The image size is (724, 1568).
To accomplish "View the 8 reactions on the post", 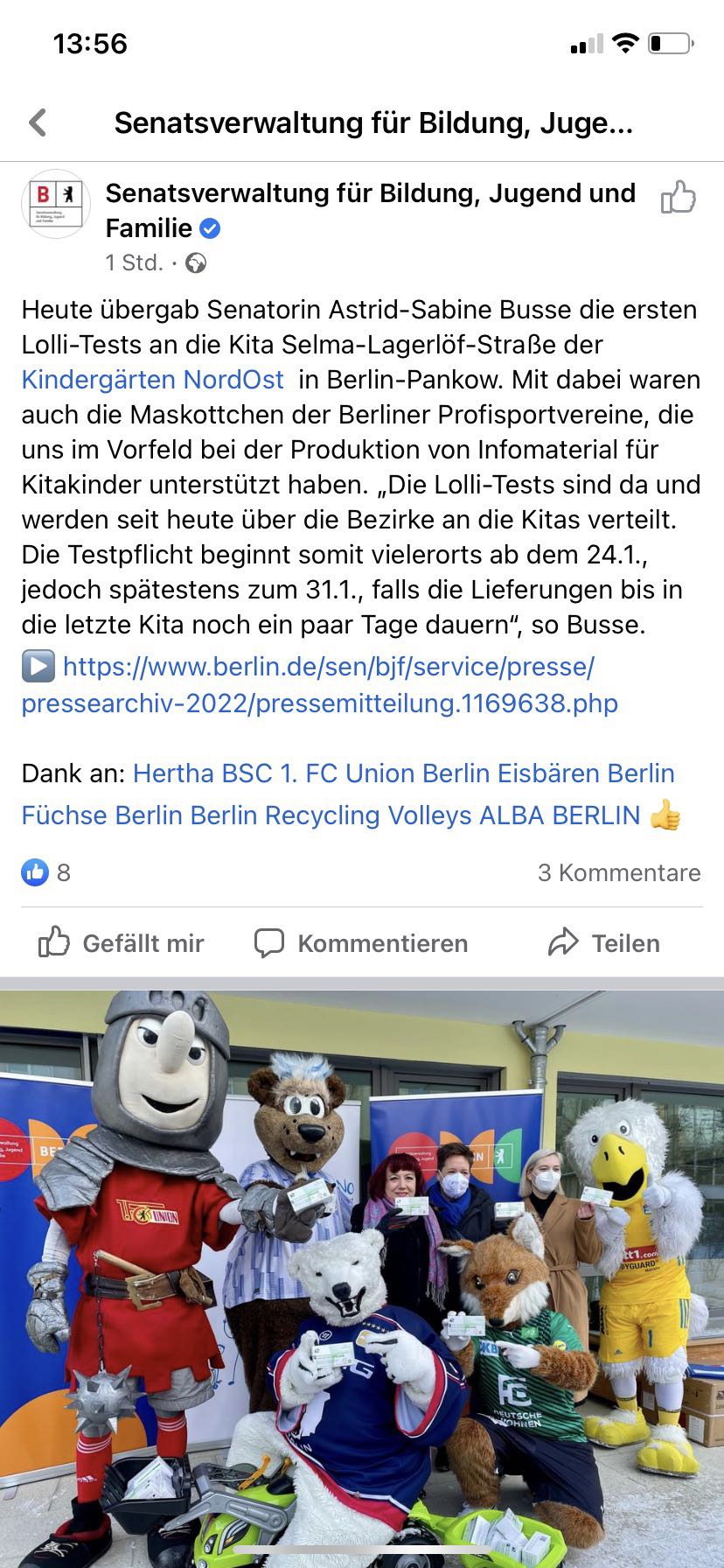I will (x=46, y=872).
